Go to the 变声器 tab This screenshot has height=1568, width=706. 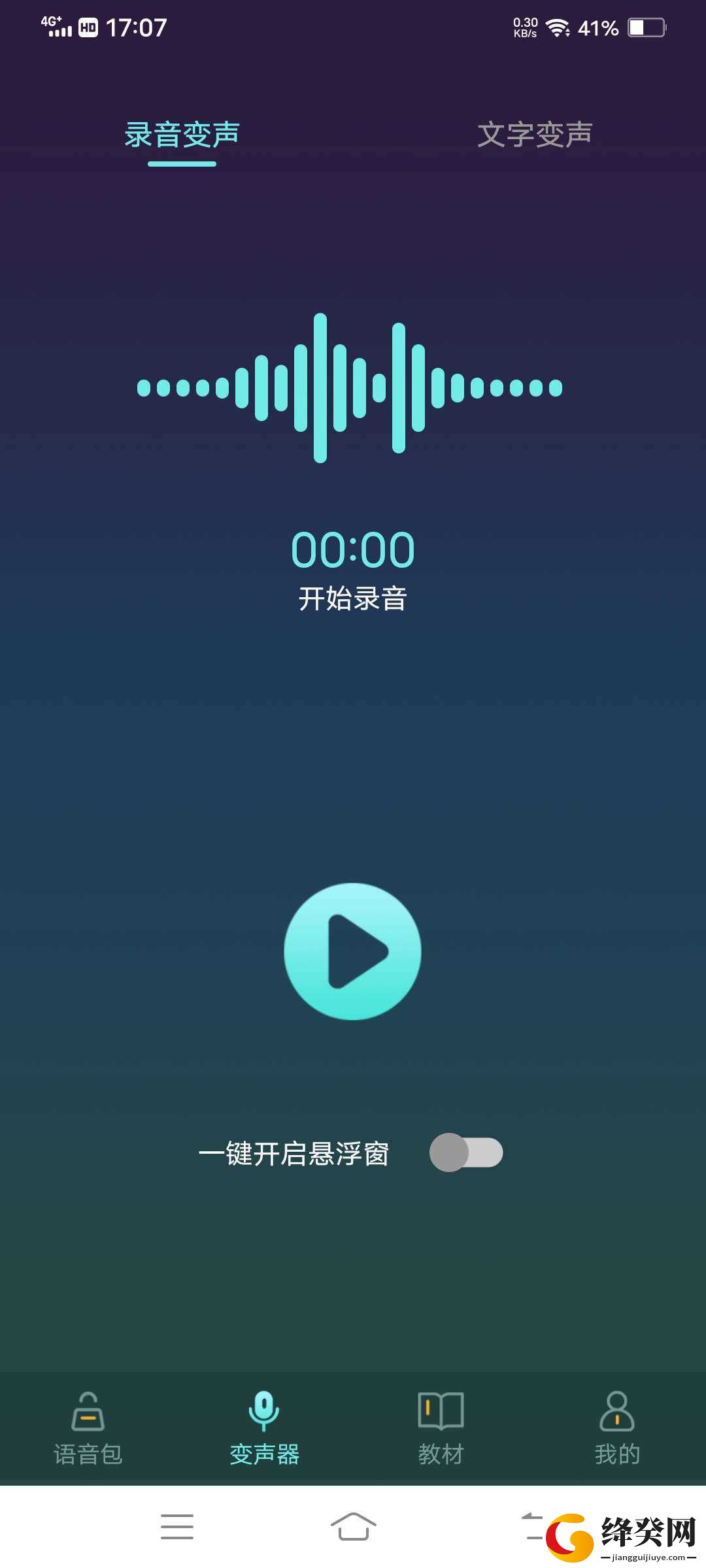tap(264, 1429)
